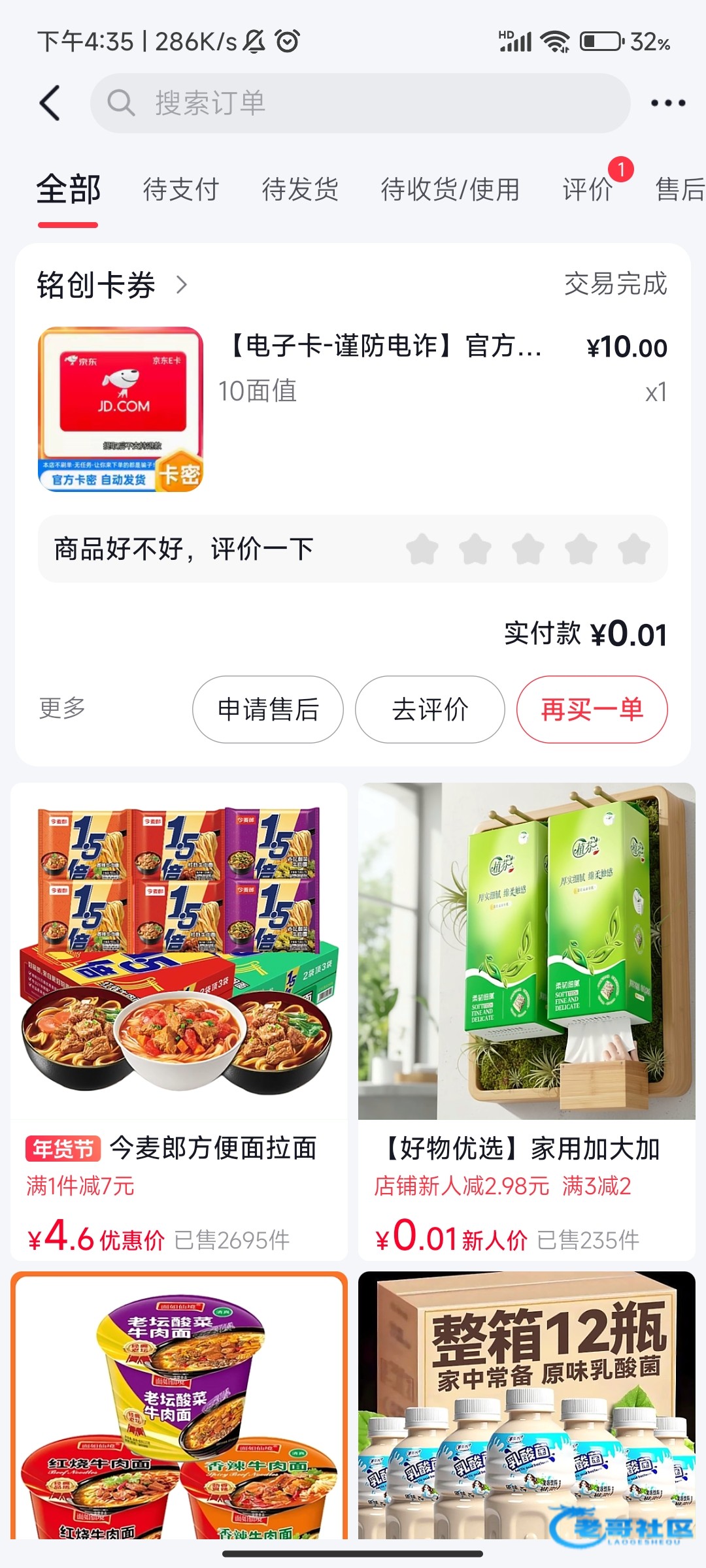
Task: Tap 去评价 to review the order
Action: click(430, 710)
